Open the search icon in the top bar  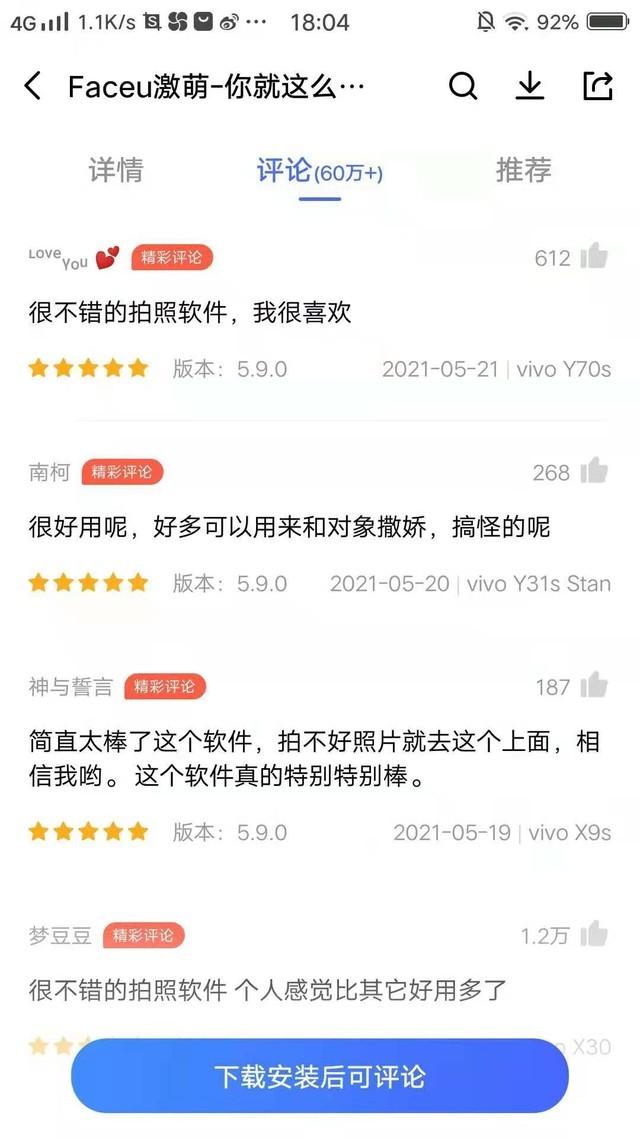click(x=463, y=86)
